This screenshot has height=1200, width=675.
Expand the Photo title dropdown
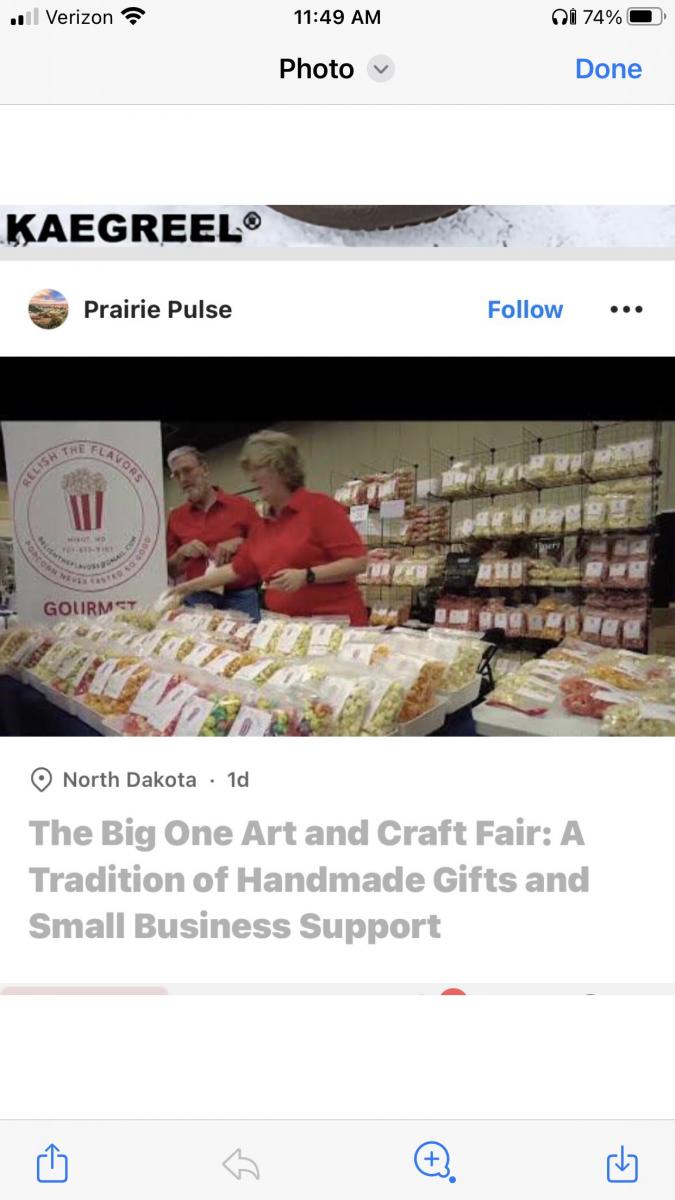(381, 69)
